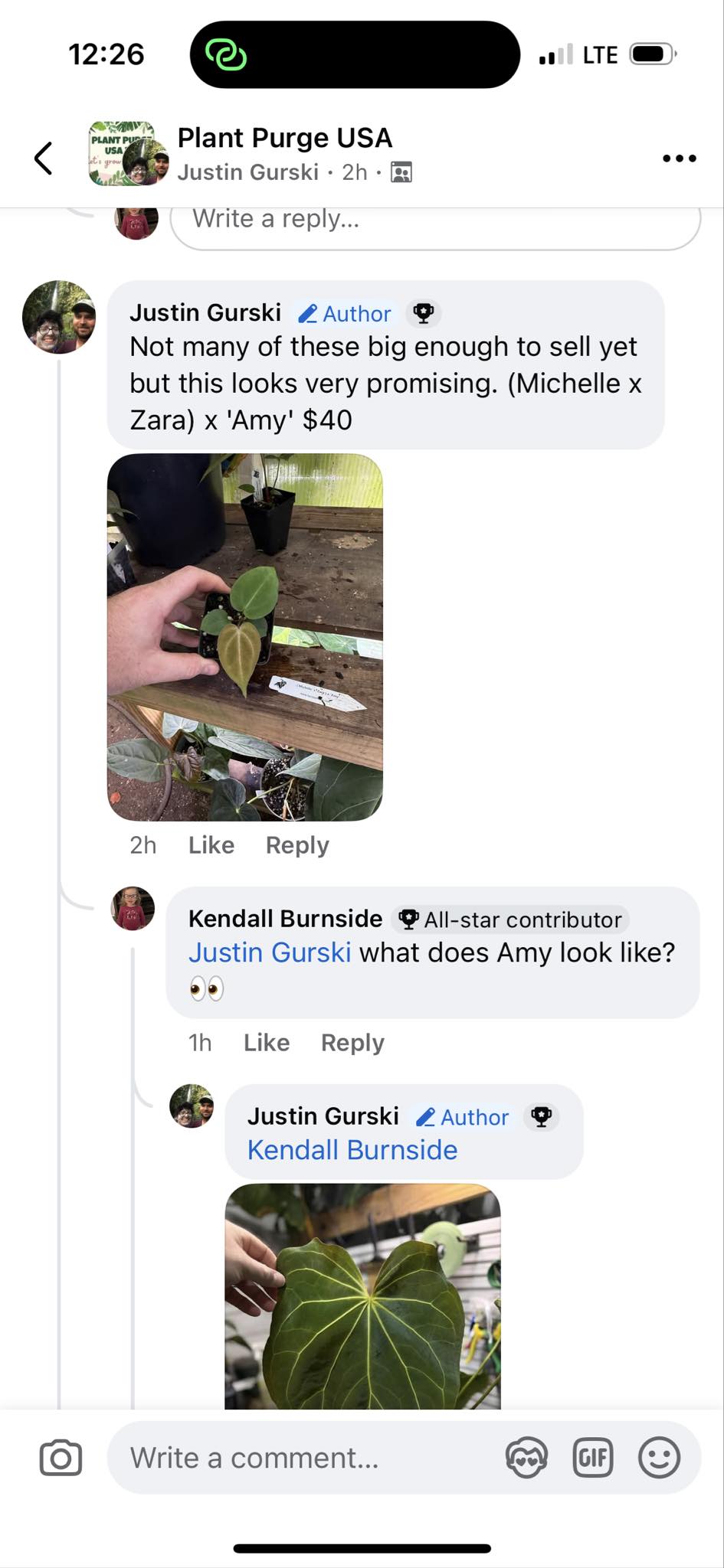Open the small potted plant photo

(x=245, y=637)
